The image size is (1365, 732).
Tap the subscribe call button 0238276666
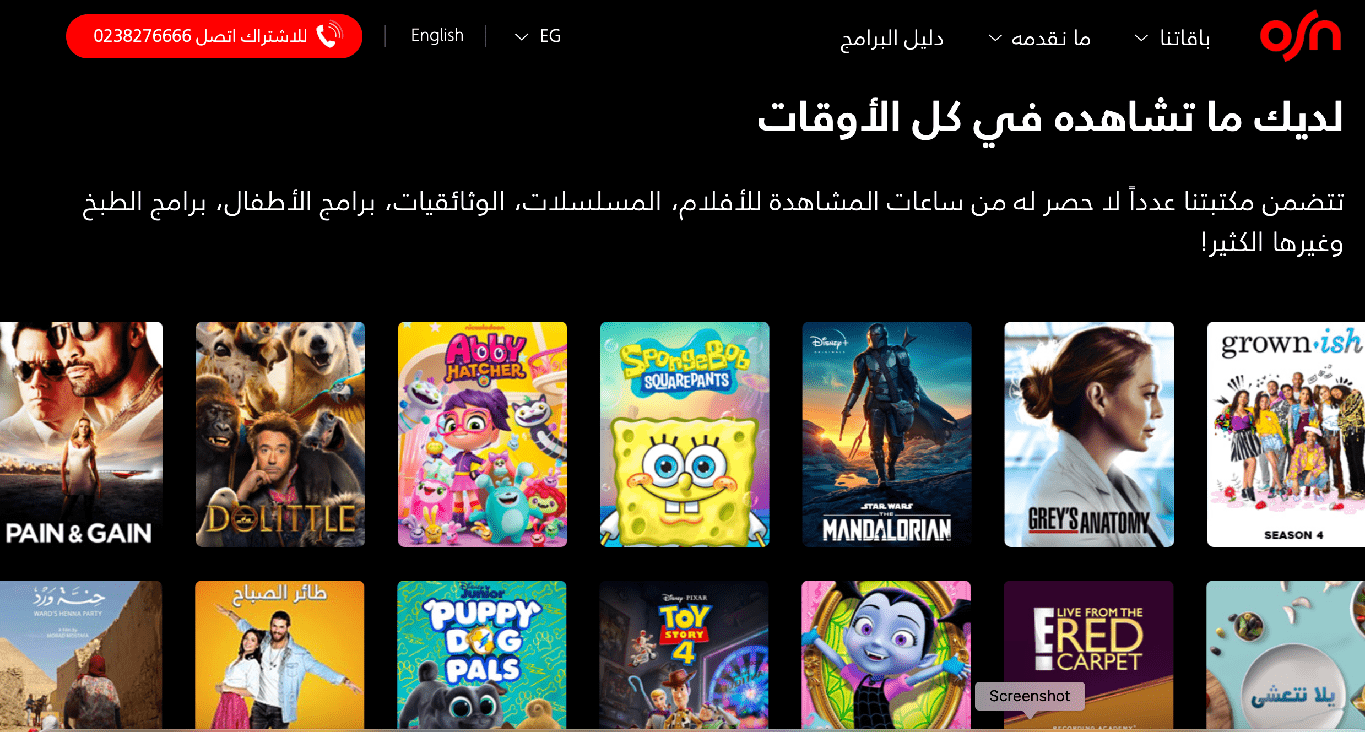tap(214, 36)
